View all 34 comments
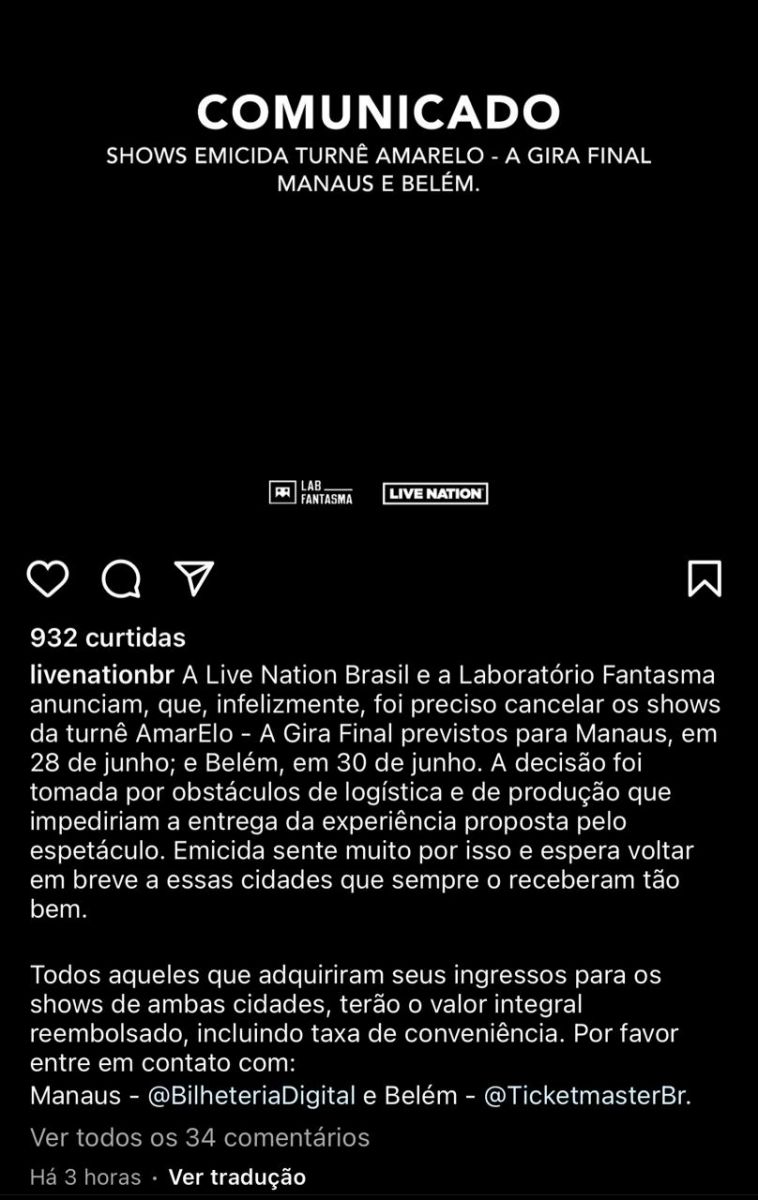758x1200 pixels. (200, 1137)
